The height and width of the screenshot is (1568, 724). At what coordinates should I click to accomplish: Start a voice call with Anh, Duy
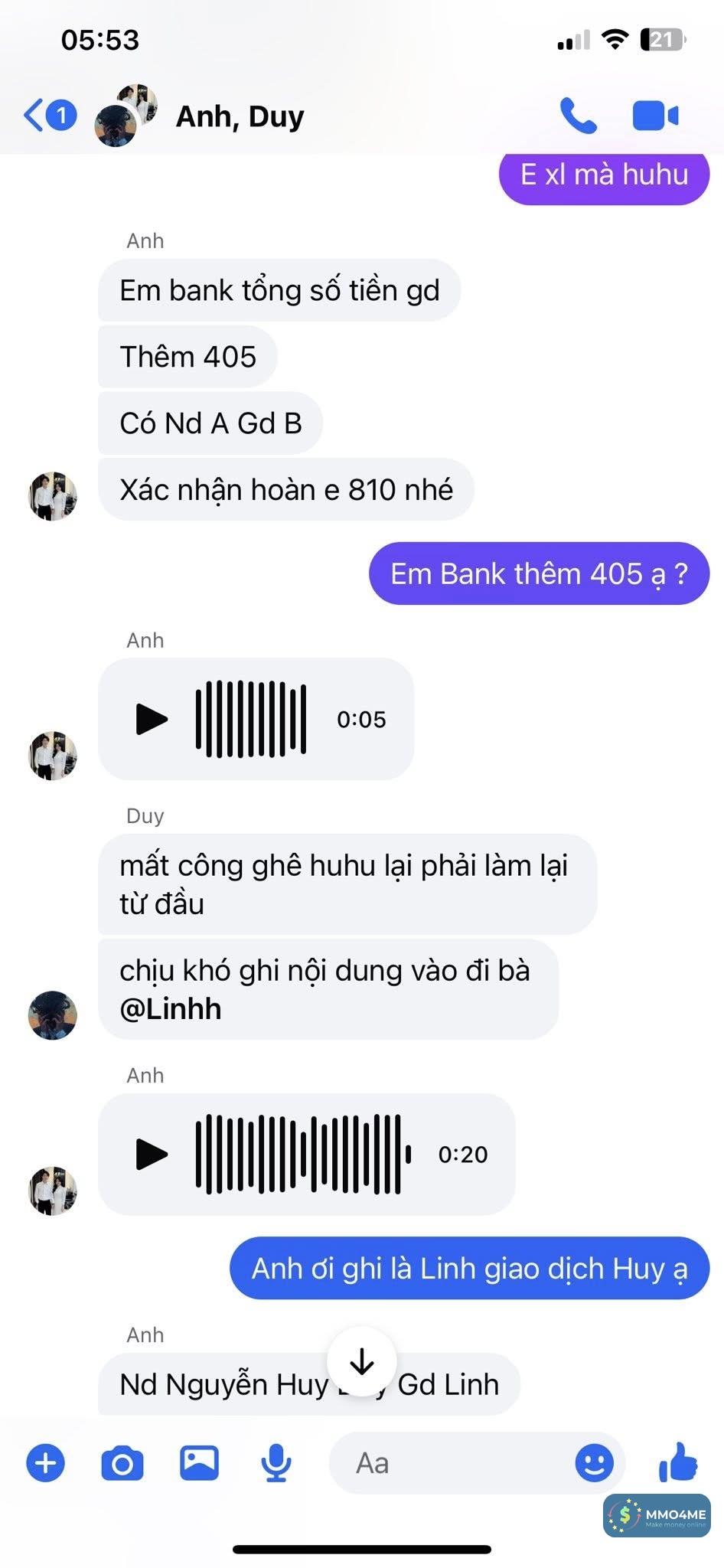coord(578,116)
